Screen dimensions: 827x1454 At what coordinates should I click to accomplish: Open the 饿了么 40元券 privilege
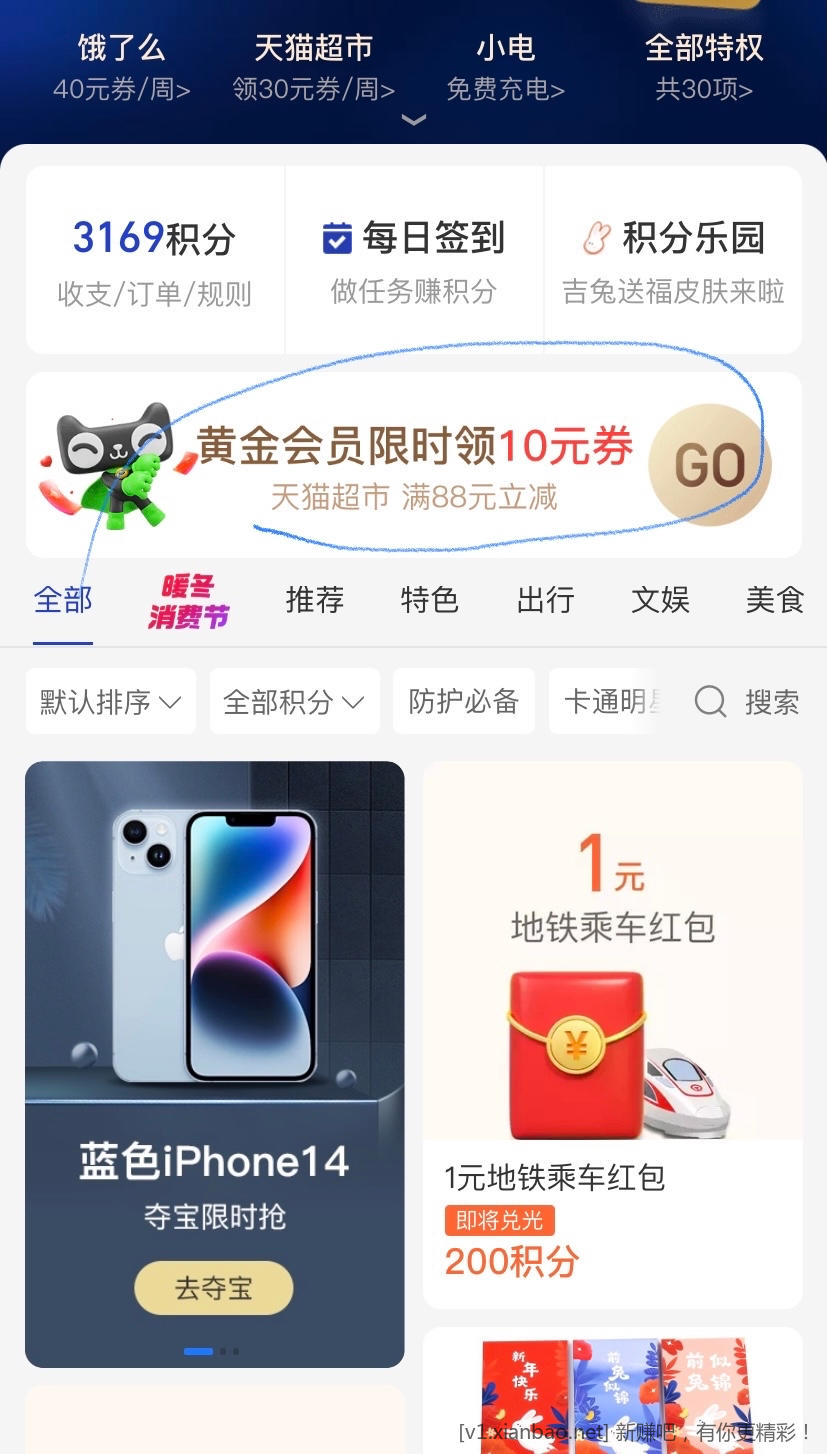(122, 68)
